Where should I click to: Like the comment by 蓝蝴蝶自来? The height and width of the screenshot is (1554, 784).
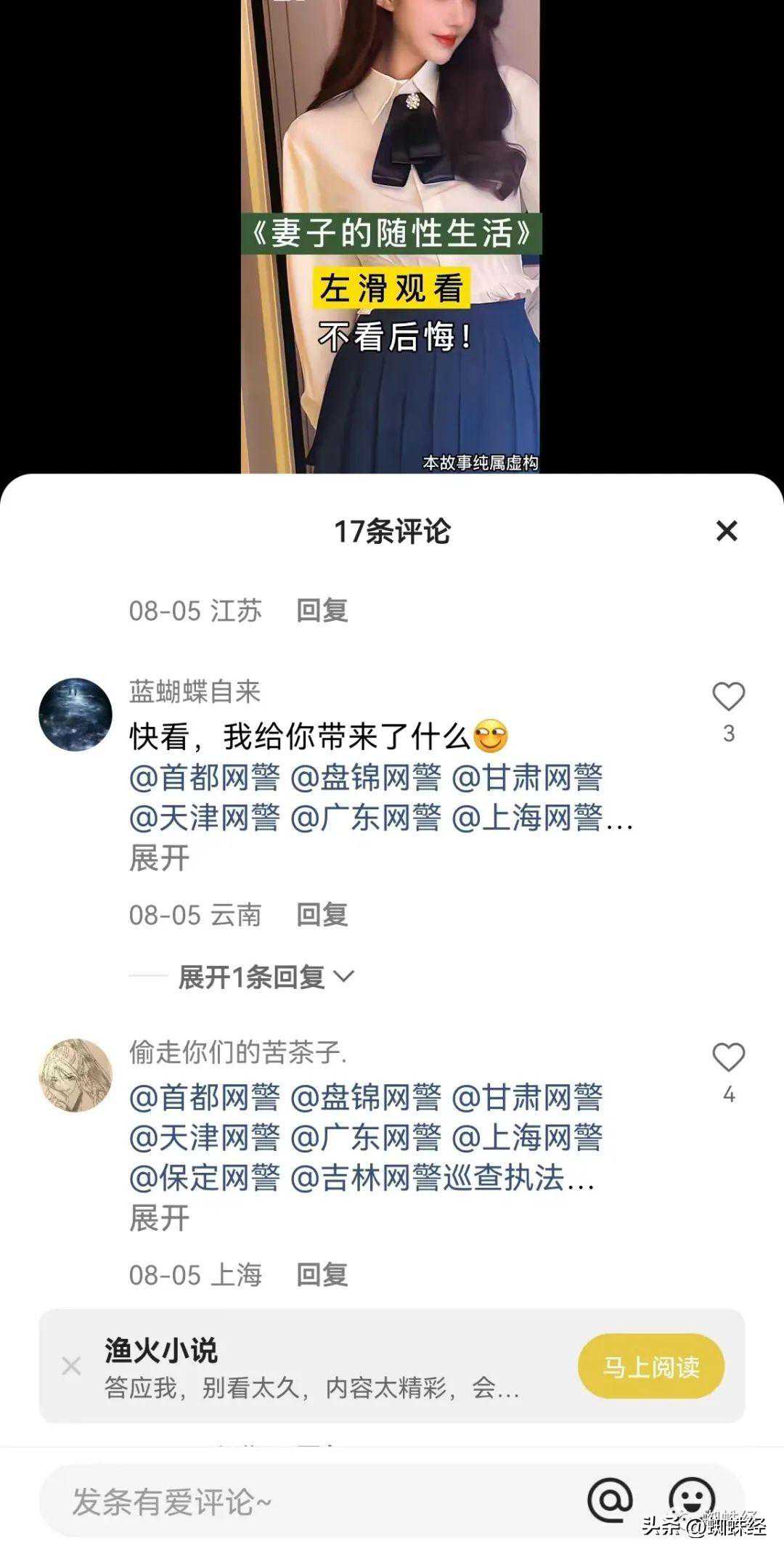[x=728, y=697]
